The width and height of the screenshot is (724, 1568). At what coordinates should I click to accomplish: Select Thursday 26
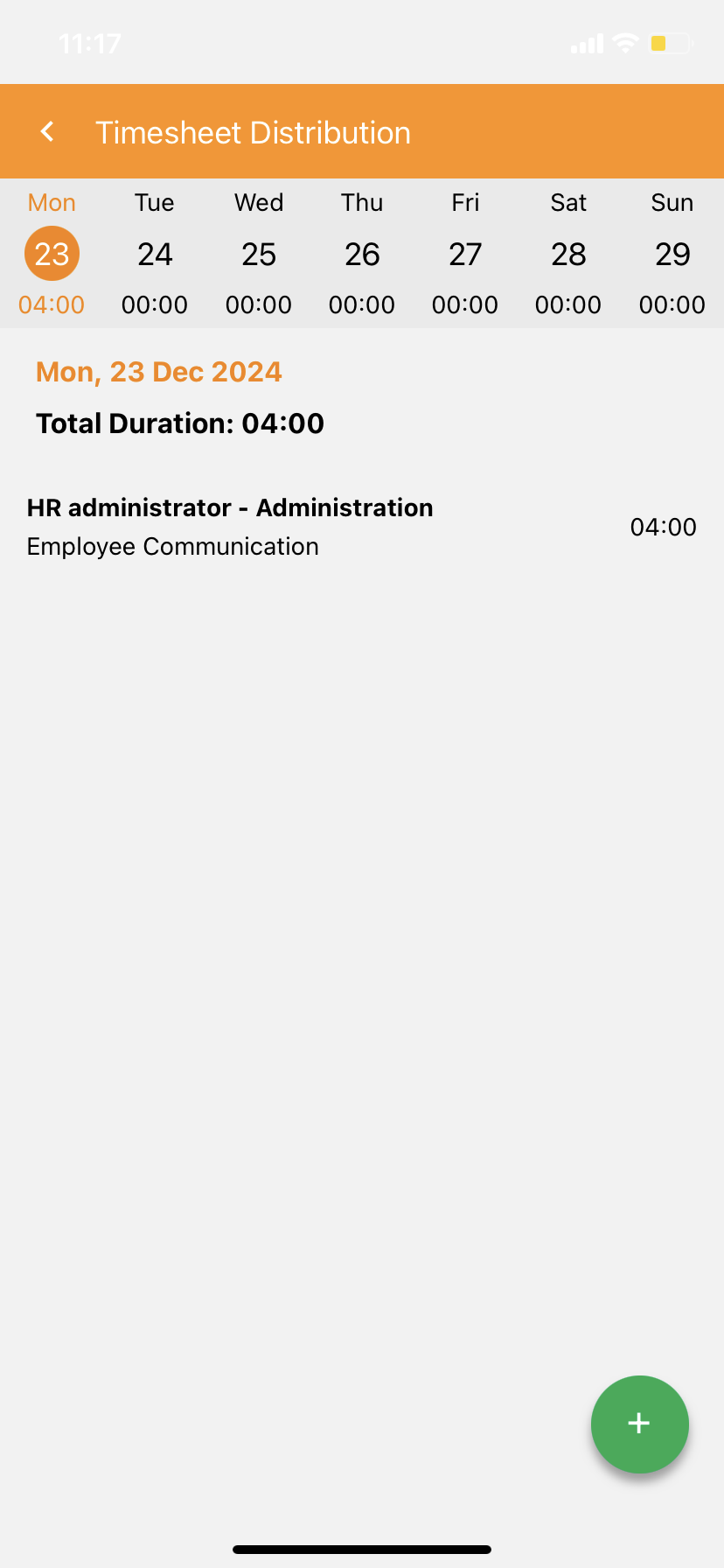click(x=362, y=254)
